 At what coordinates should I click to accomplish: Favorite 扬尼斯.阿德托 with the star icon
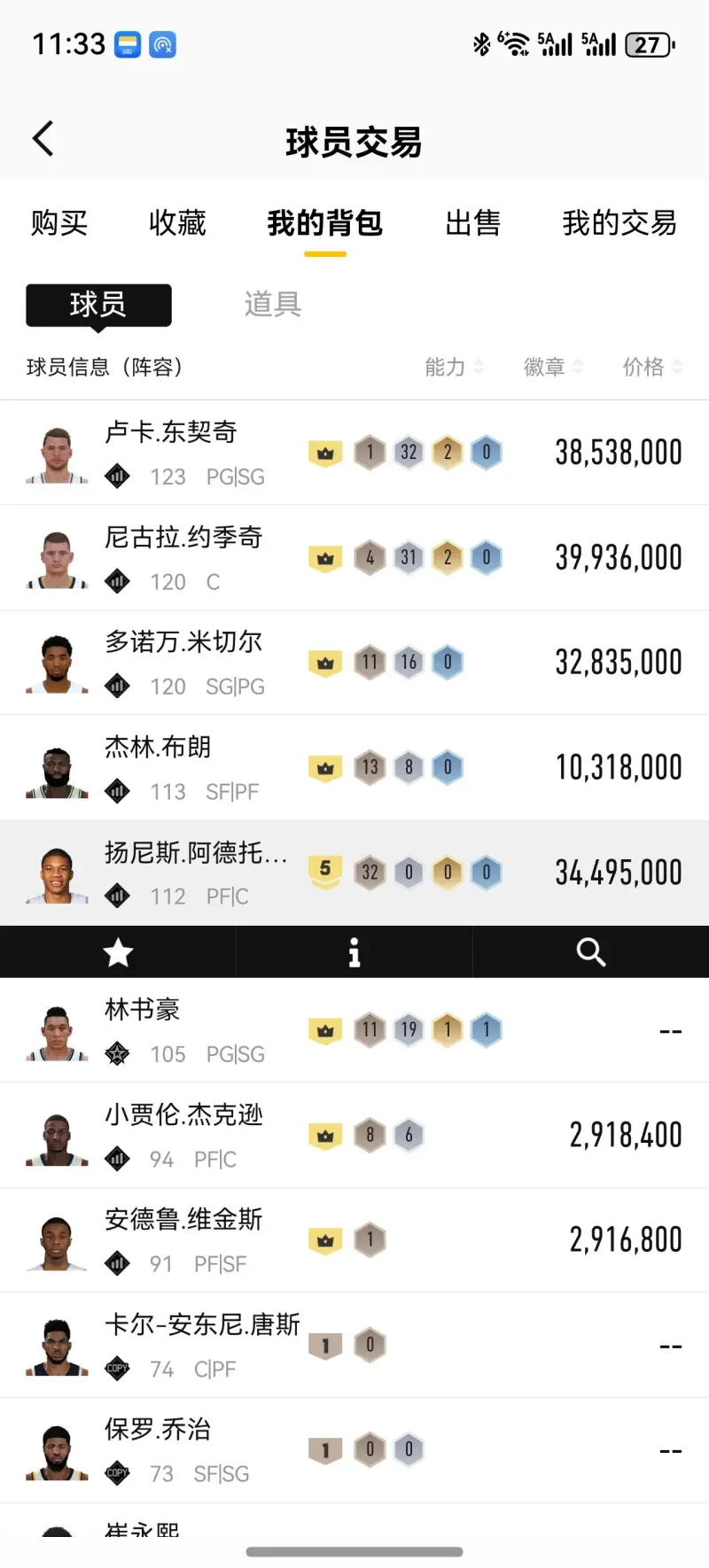(118, 953)
